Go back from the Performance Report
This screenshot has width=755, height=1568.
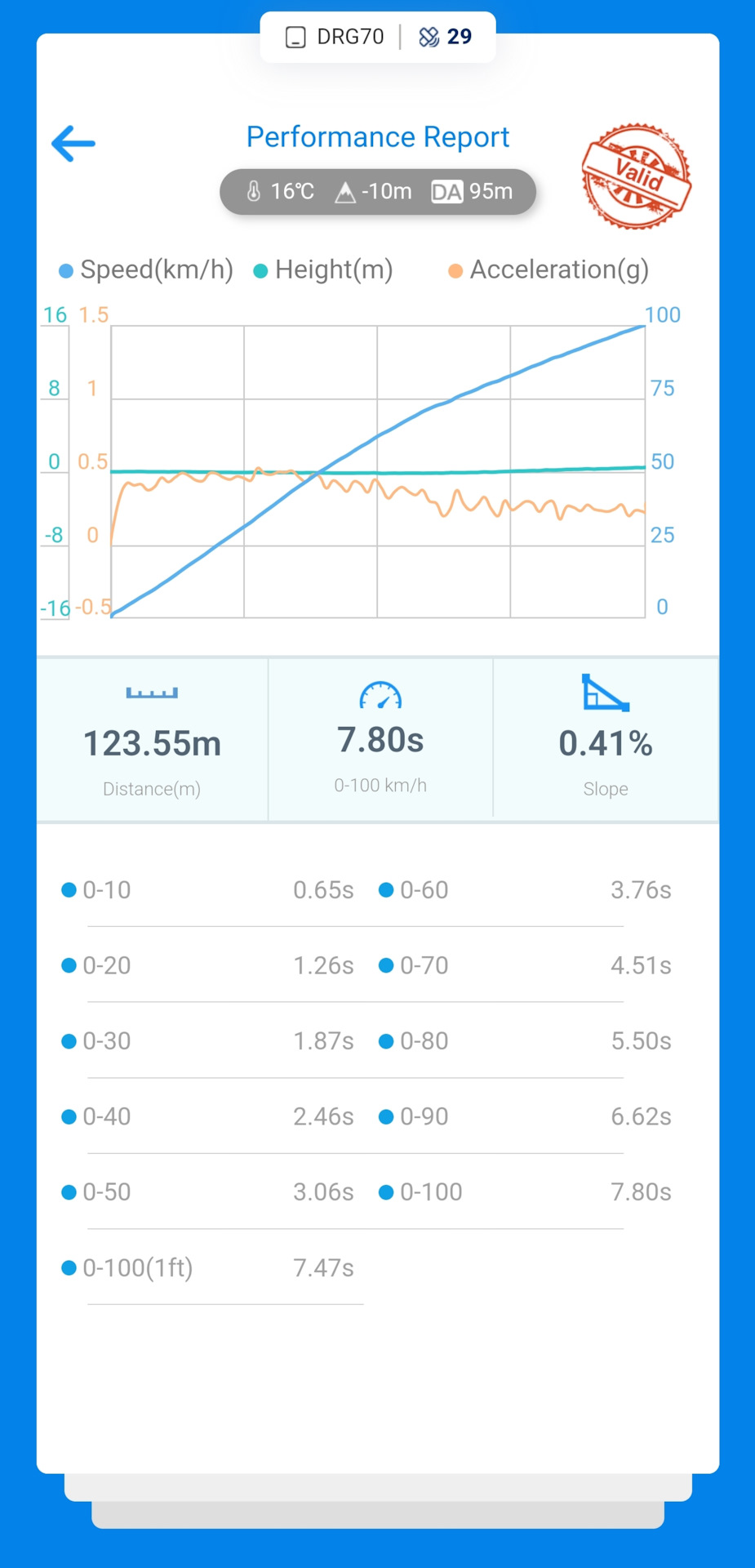click(73, 144)
